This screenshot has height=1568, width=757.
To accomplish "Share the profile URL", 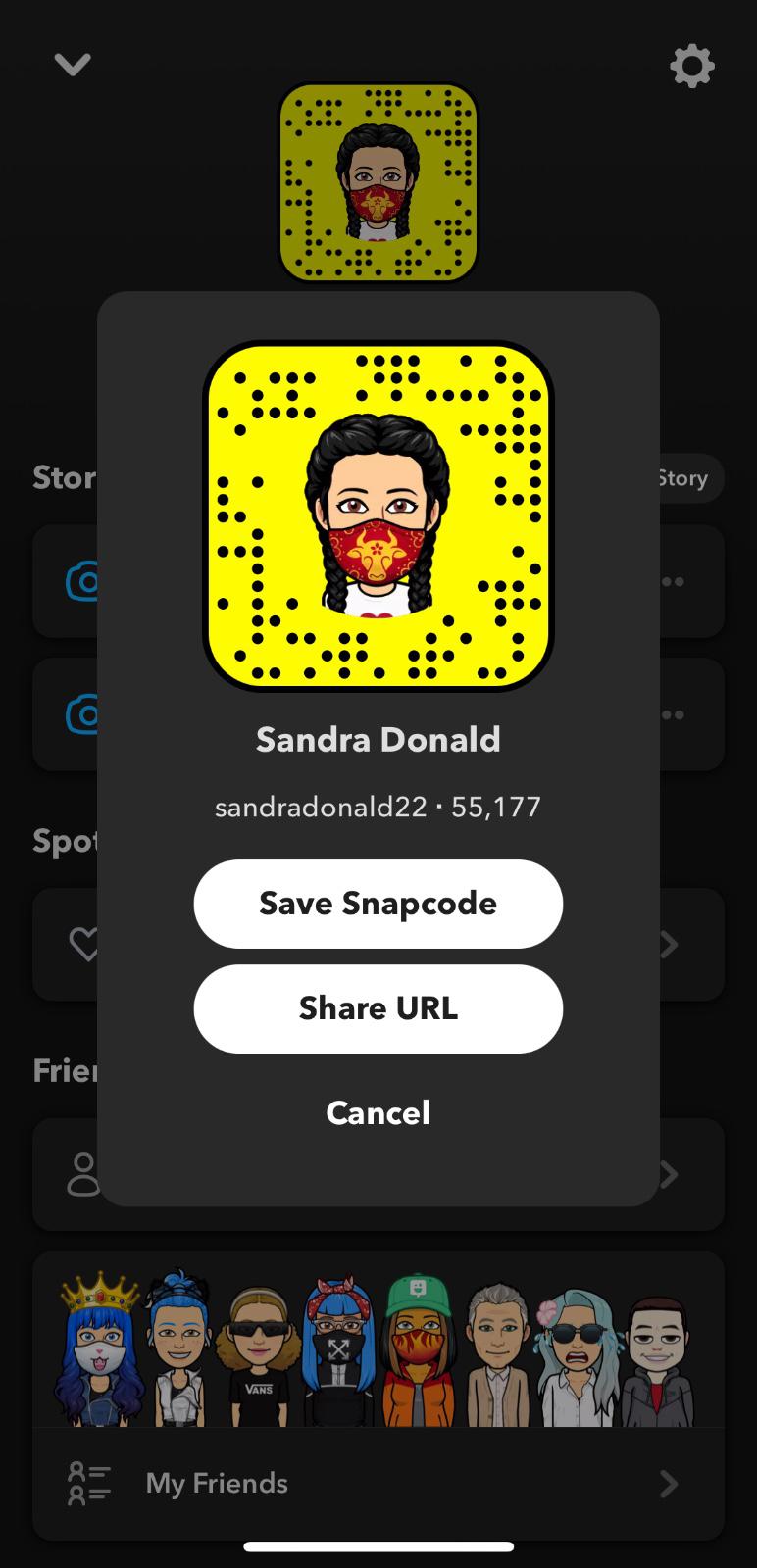I will coord(378,1008).
